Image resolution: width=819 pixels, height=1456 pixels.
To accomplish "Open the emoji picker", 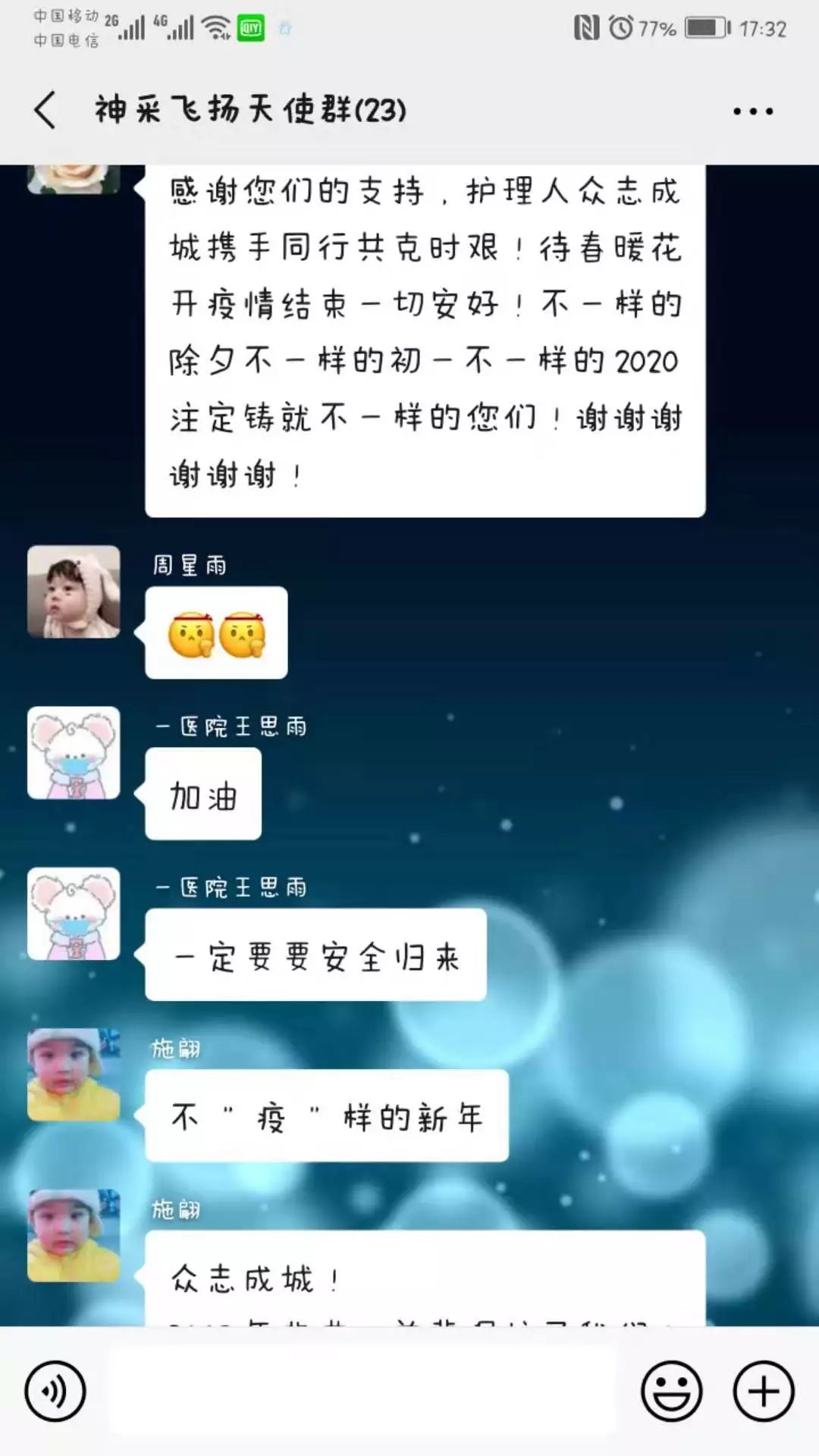I will (671, 1392).
